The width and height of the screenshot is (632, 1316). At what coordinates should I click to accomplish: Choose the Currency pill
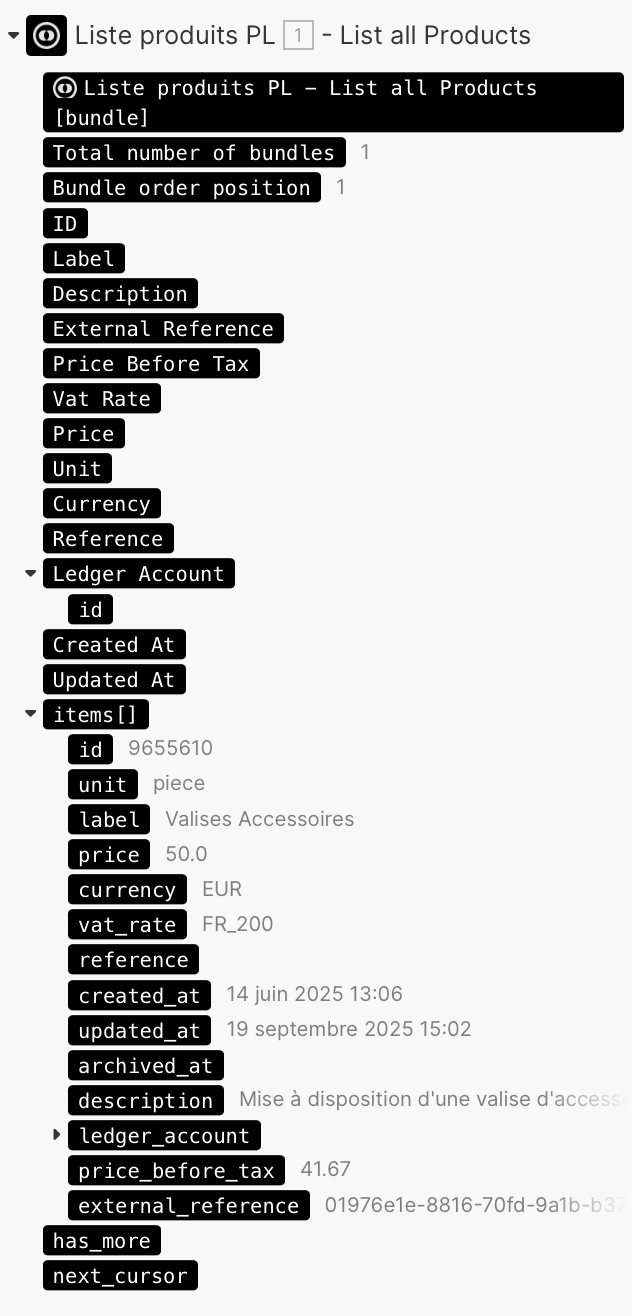coord(101,504)
